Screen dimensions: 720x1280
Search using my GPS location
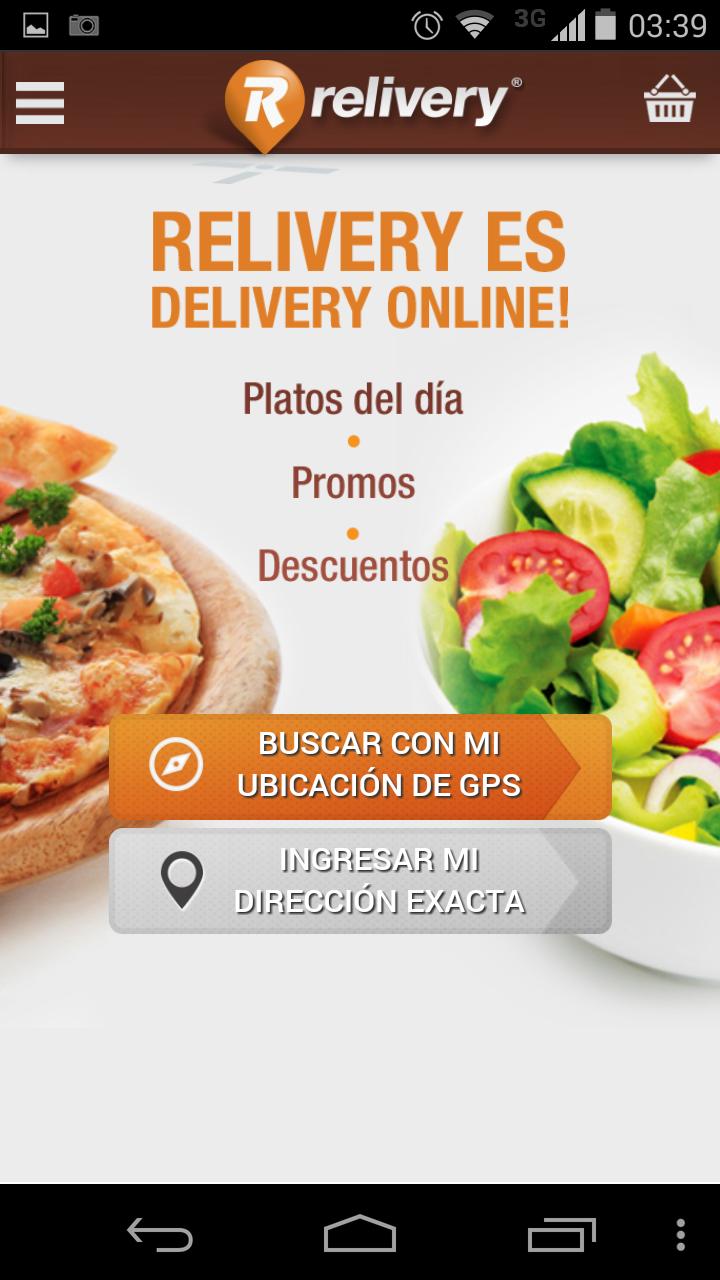(x=360, y=766)
